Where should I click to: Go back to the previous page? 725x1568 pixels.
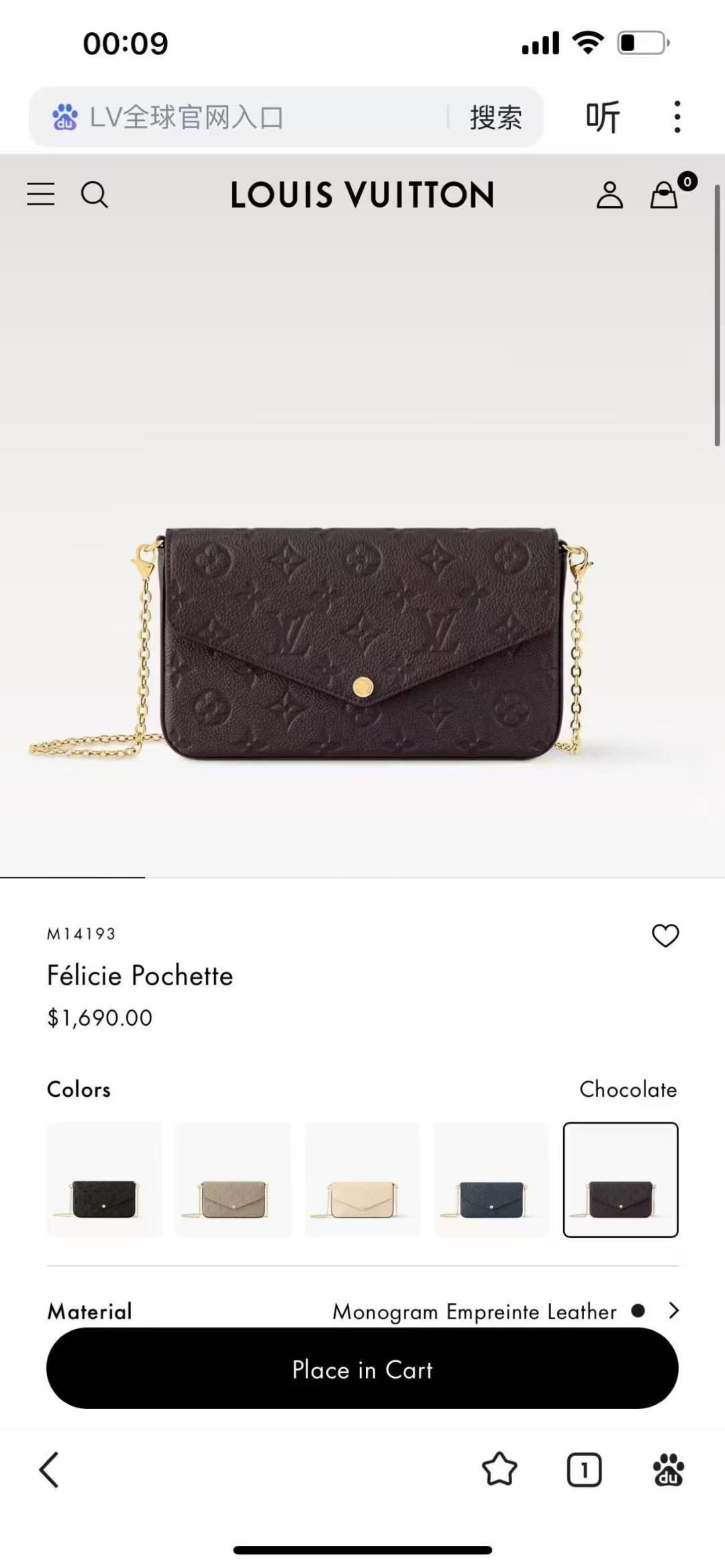49,1470
